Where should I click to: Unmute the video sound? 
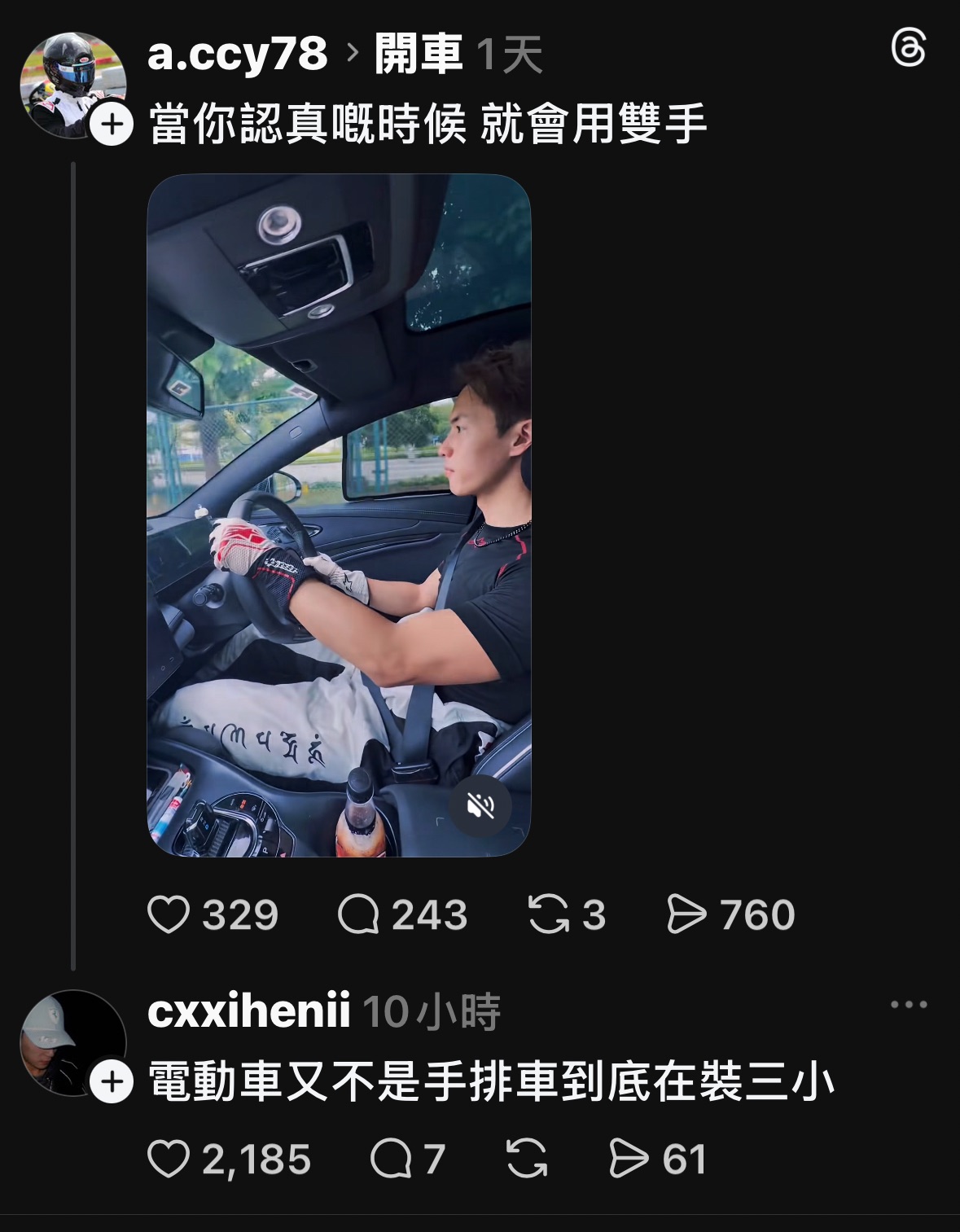pos(480,806)
